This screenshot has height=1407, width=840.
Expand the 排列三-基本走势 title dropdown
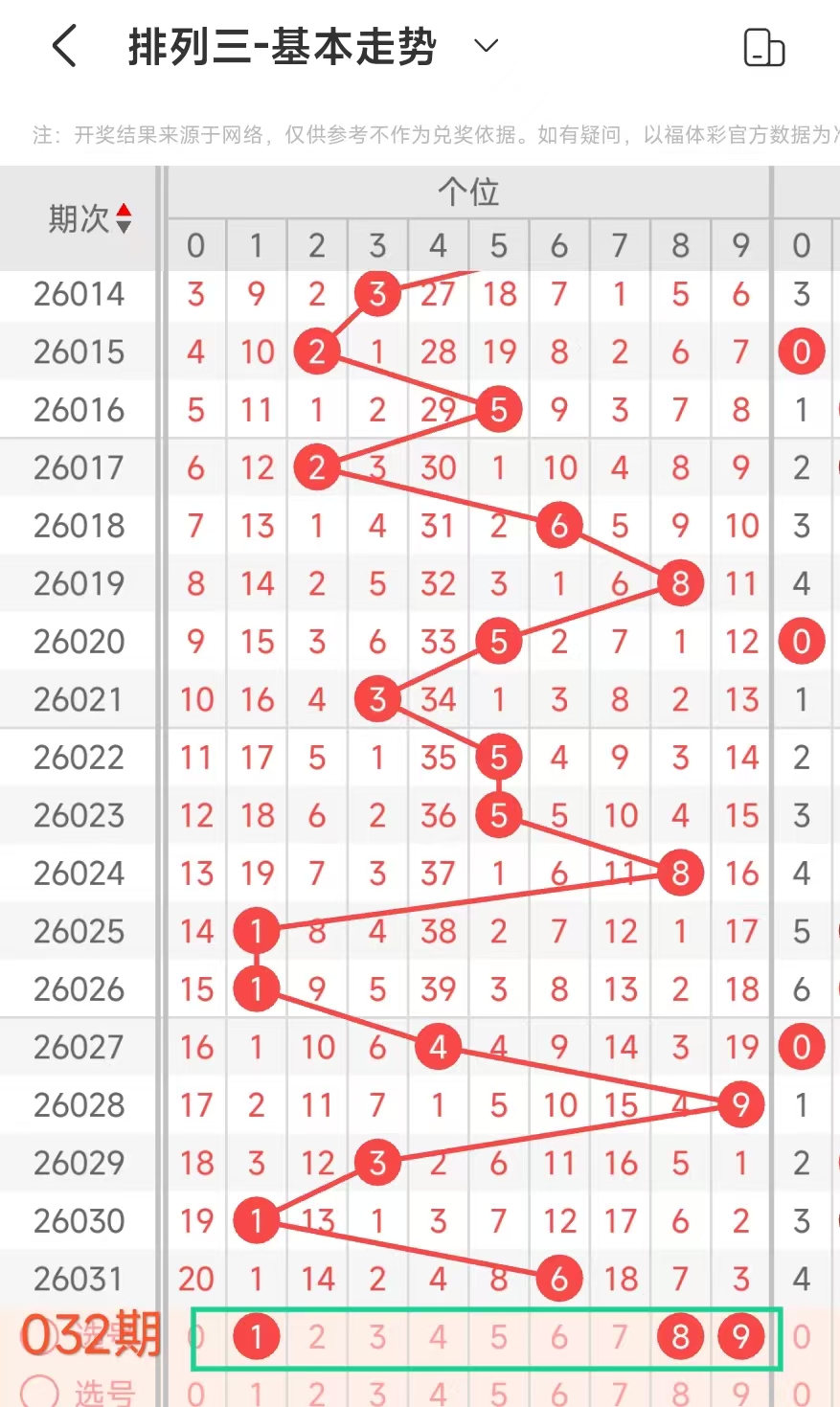(x=487, y=46)
